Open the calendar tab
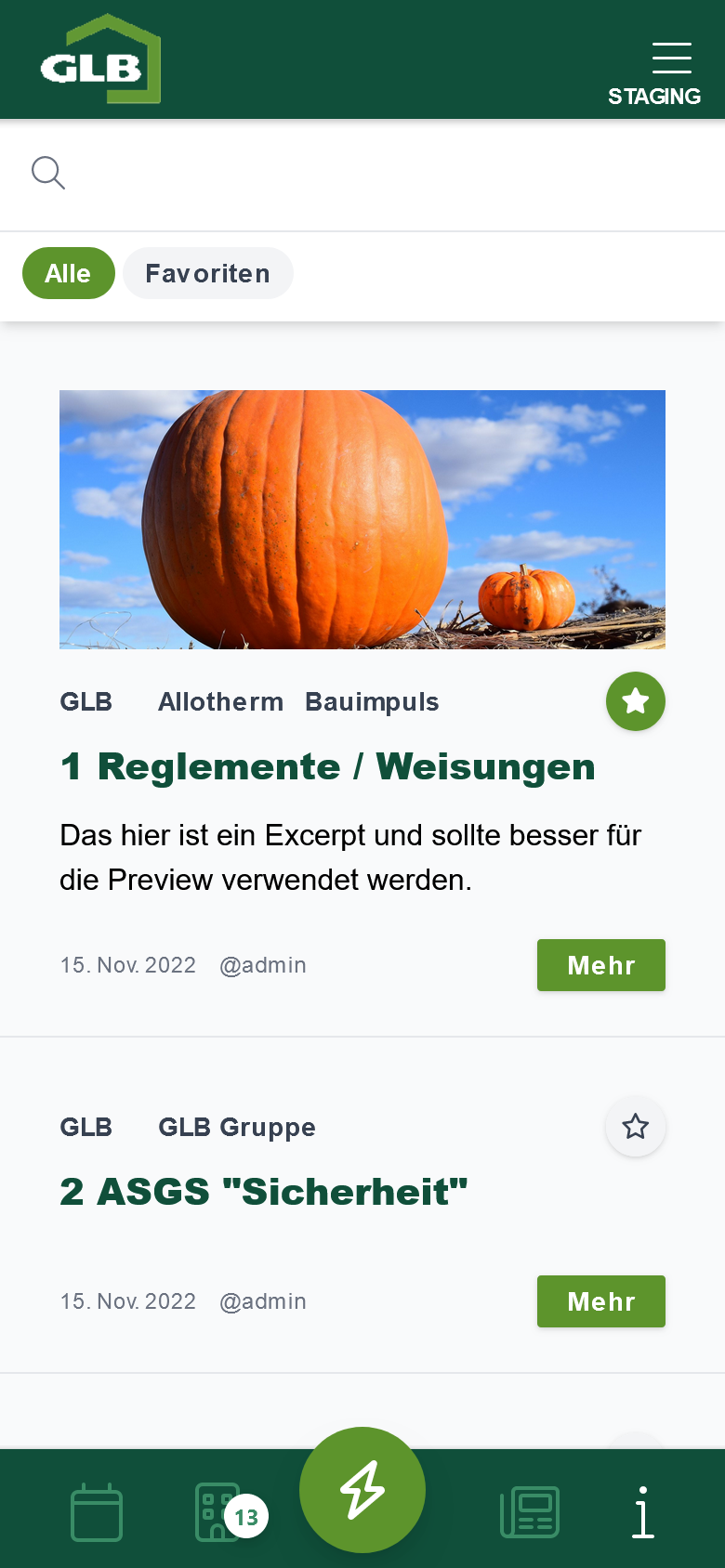Viewport: 725px width, 1568px height. (x=97, y=1512)
